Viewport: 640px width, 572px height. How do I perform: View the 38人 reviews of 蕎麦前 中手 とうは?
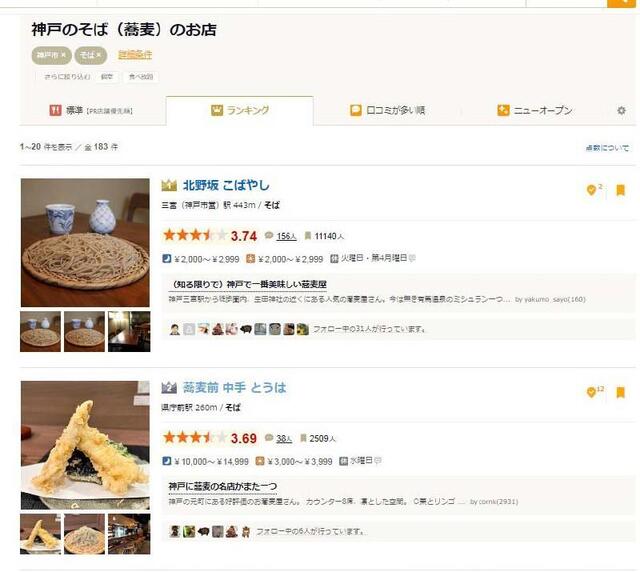pos(284,439)
